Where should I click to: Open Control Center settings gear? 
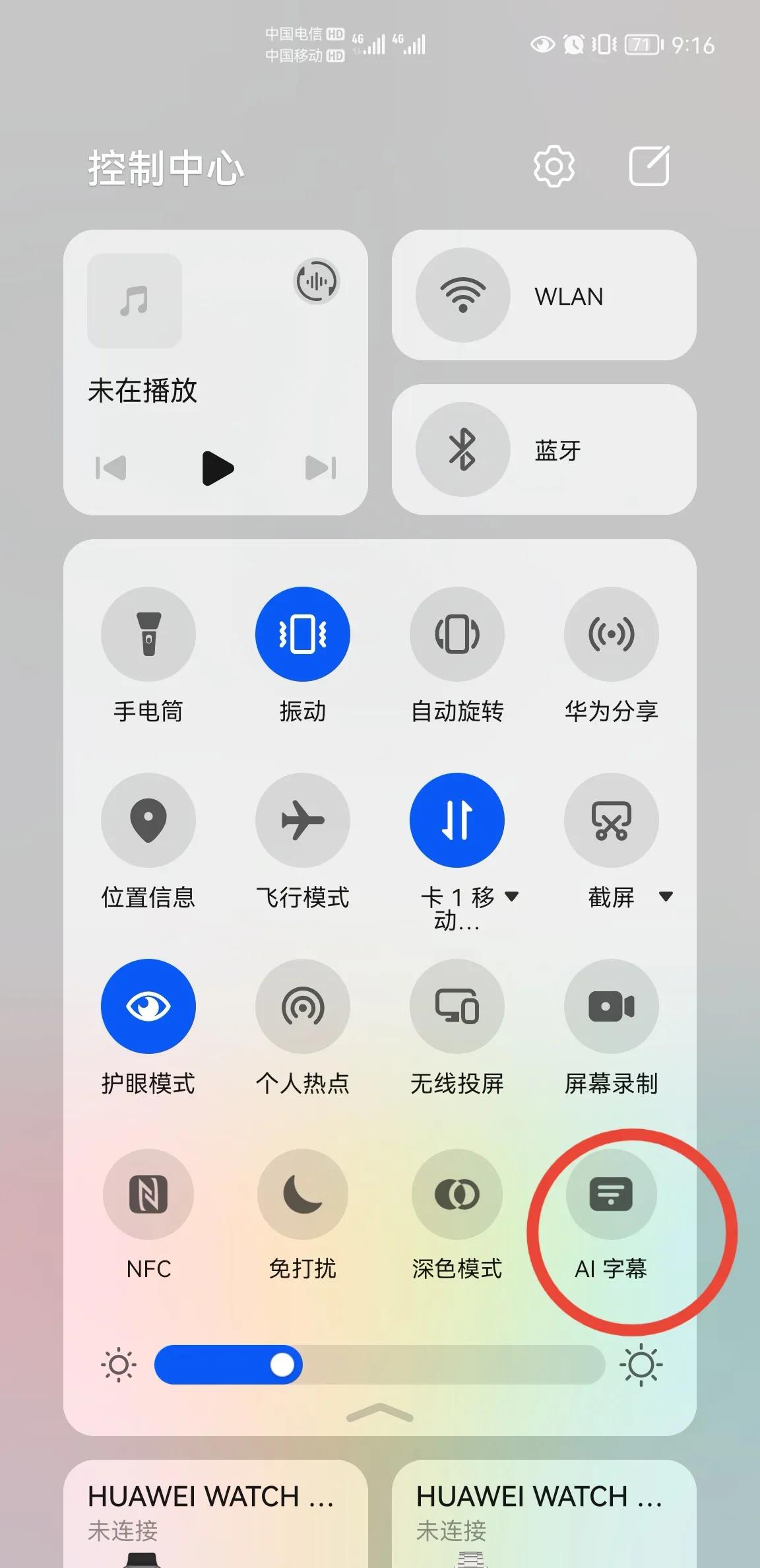(x=554, y=166)
